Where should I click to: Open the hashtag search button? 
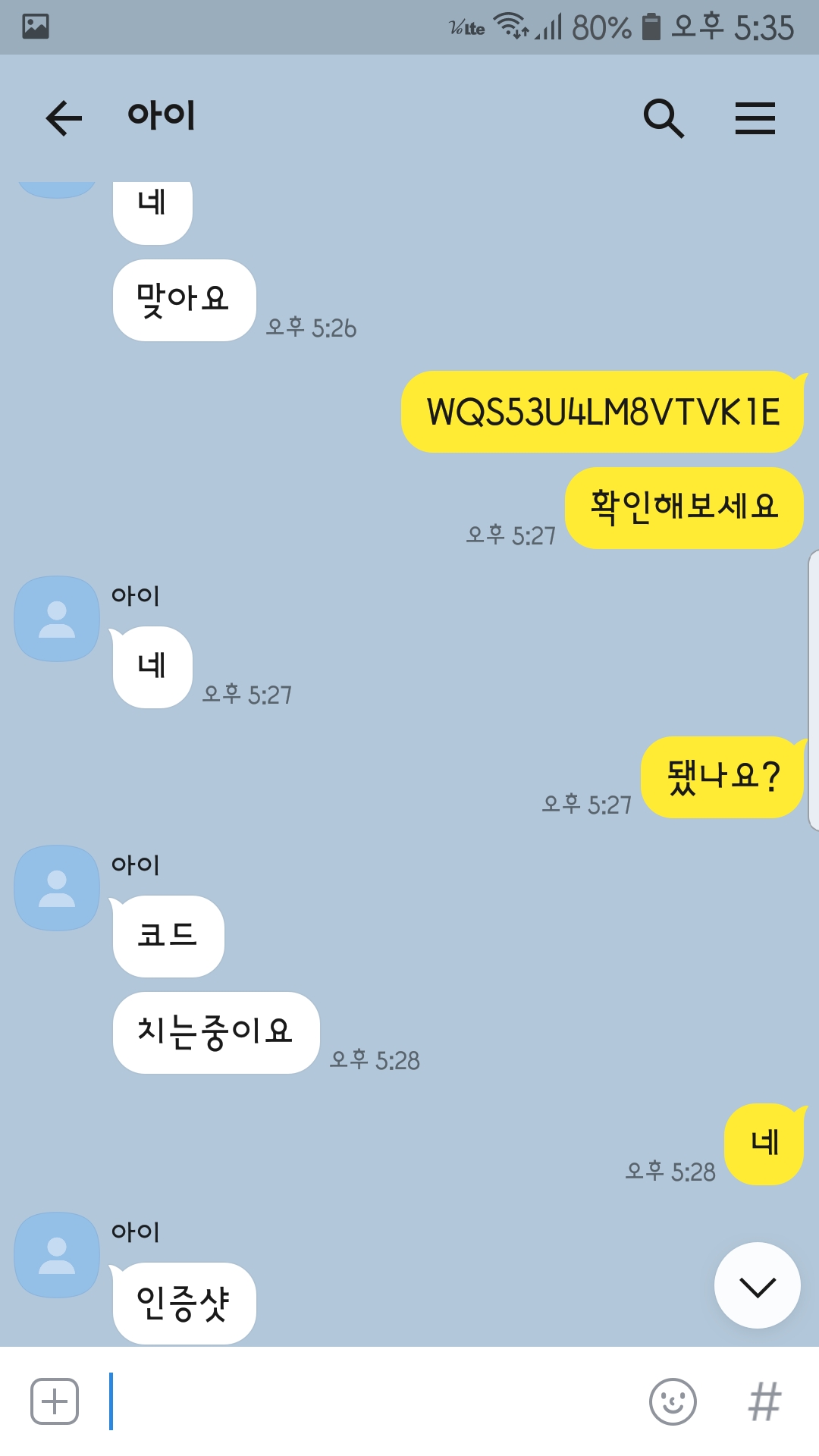[x=764, y=1401]
